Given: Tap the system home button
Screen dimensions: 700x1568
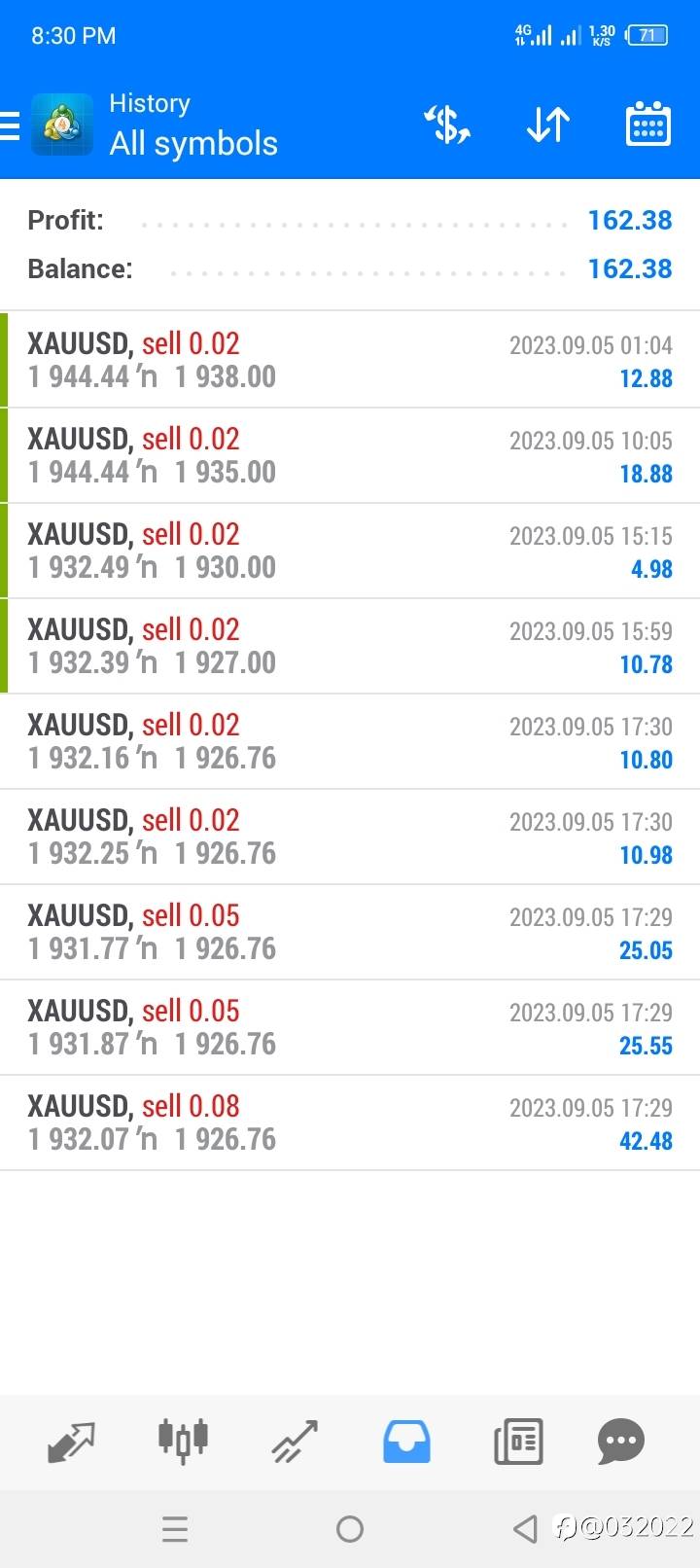Looking at the screenshot, I should 350,1530.
